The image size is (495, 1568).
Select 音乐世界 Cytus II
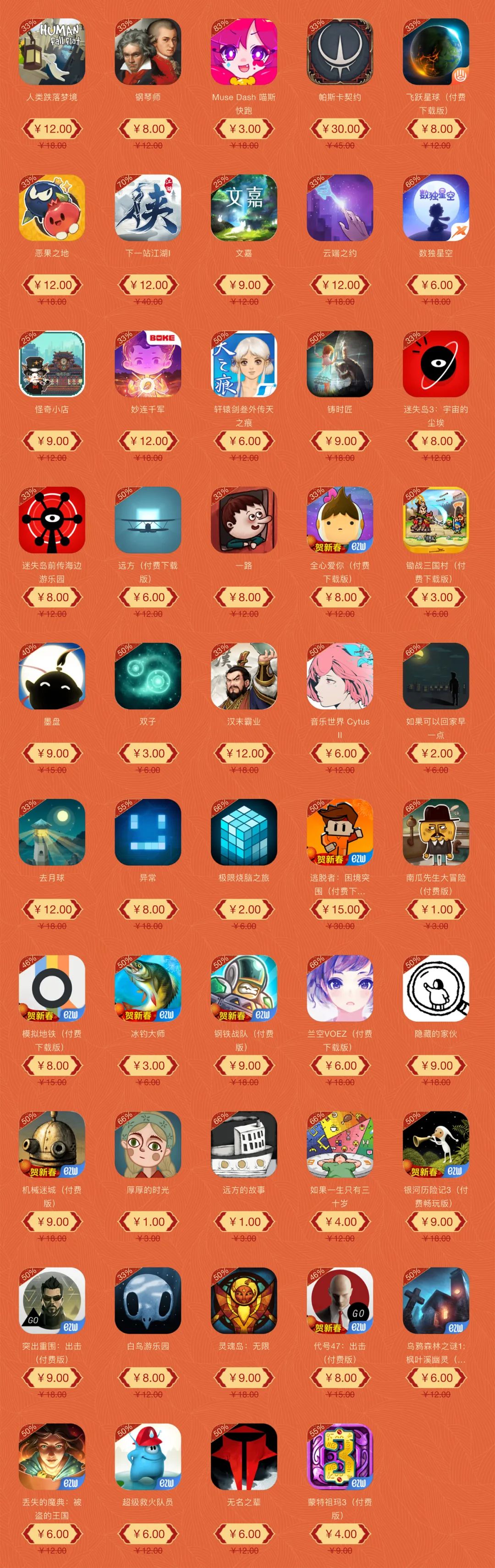pos(340,676)
